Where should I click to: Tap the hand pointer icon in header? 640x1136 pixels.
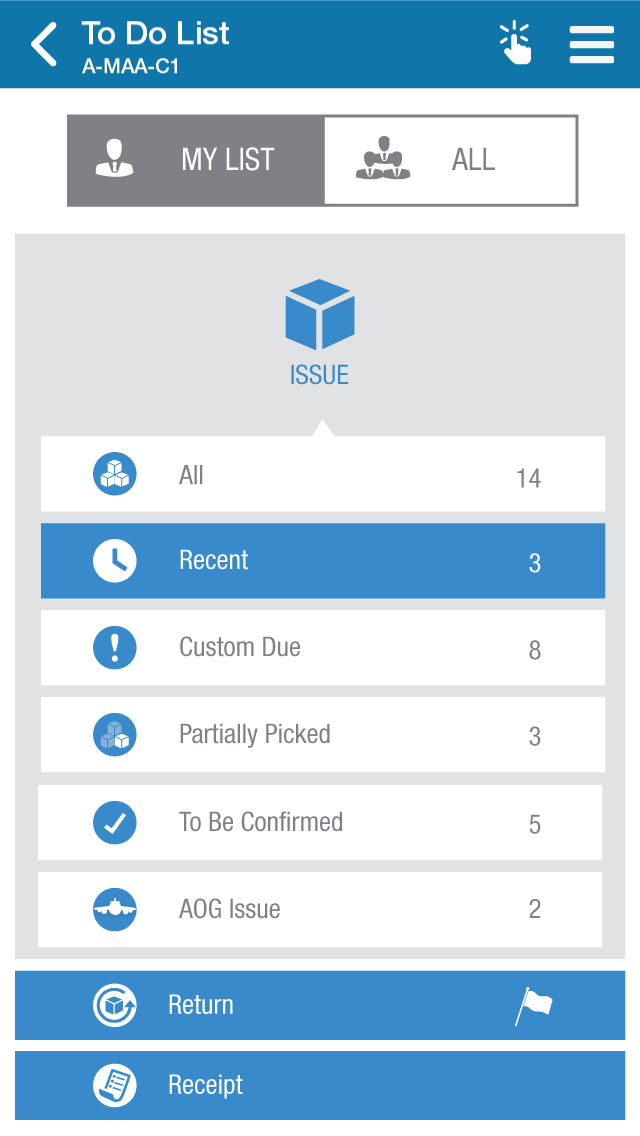515,43
